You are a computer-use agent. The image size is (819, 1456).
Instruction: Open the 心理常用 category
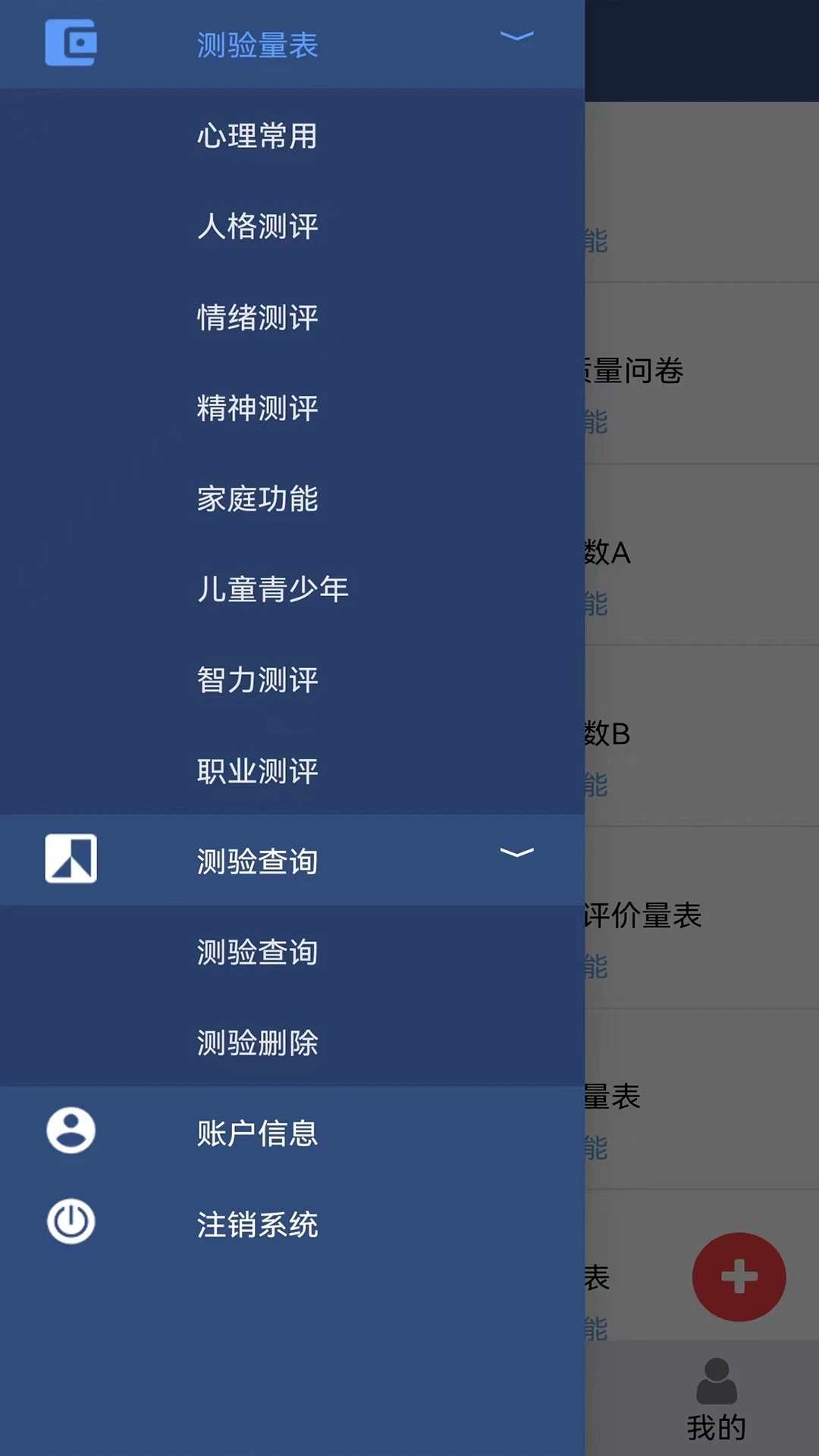point(257,135)
